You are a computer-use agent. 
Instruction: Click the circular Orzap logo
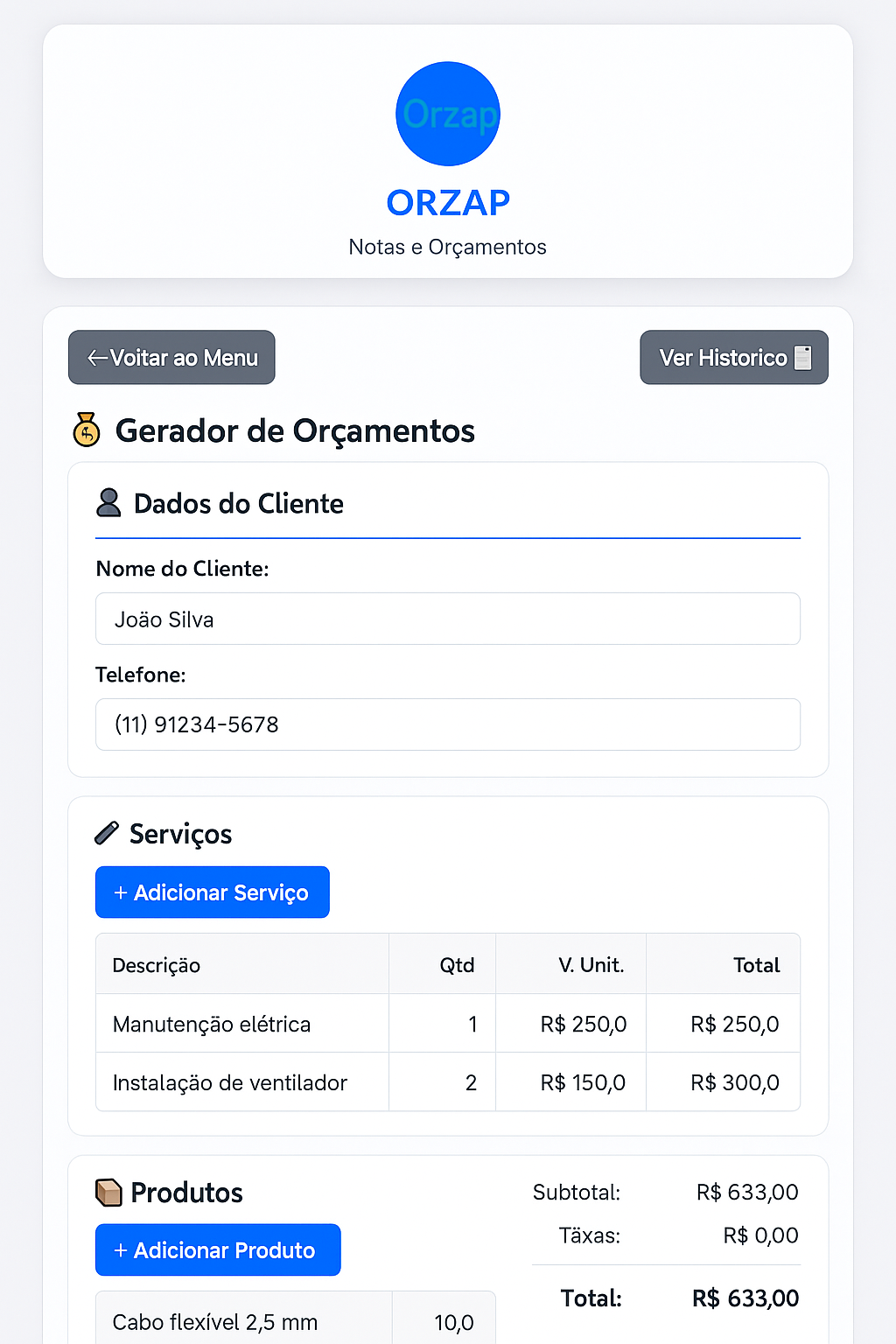click(447, 113)
